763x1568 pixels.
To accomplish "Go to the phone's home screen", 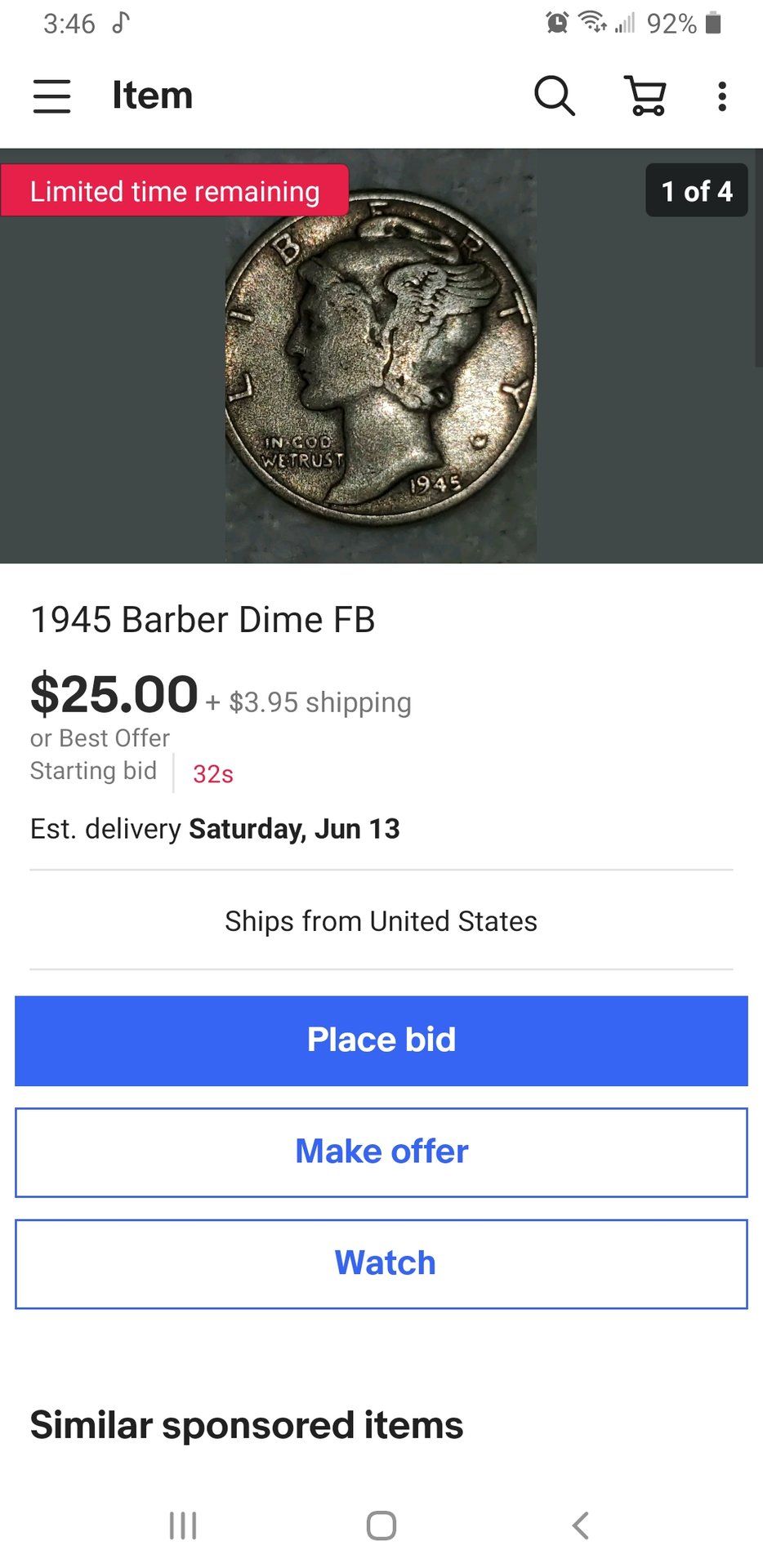I will [x=381, y=1525].
